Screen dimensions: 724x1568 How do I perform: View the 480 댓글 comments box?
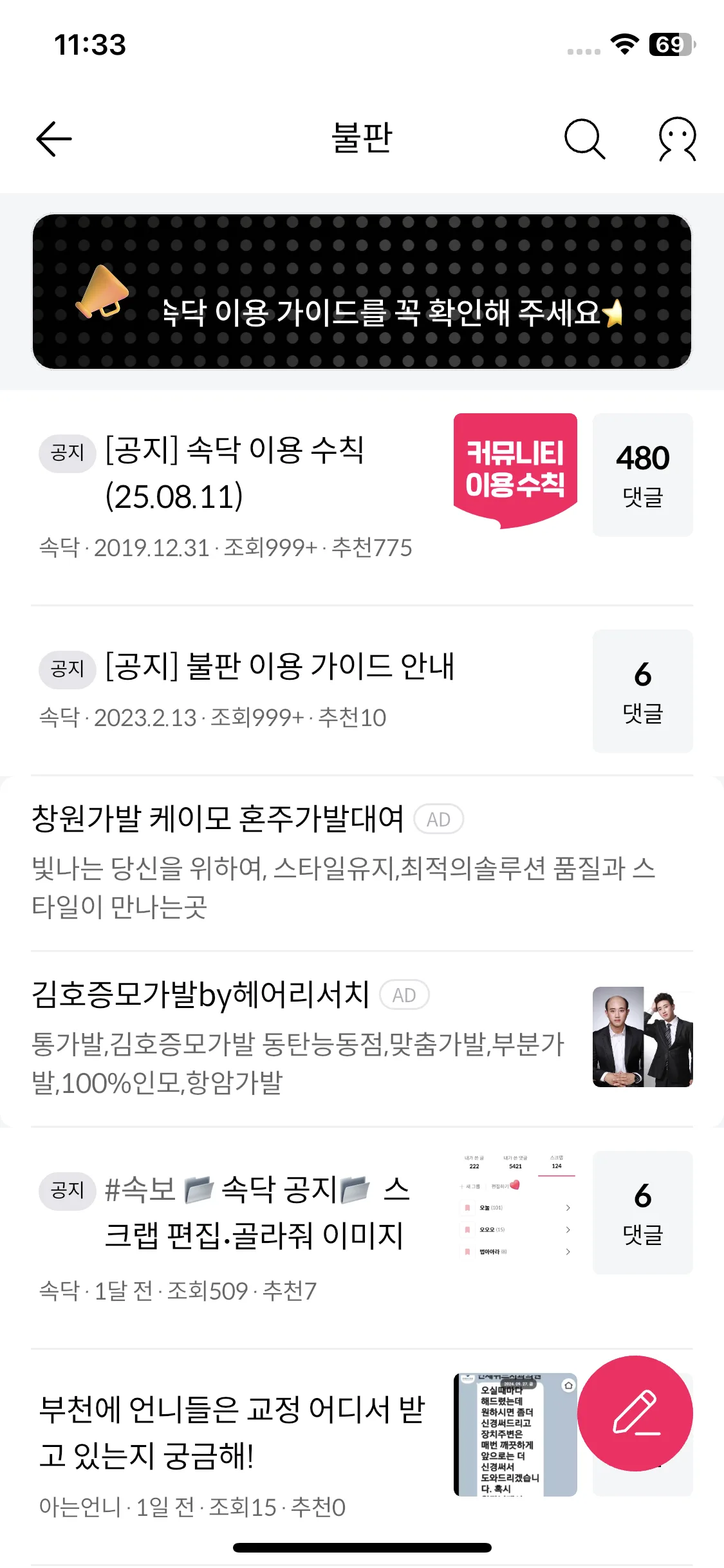[x=642, y=474]
